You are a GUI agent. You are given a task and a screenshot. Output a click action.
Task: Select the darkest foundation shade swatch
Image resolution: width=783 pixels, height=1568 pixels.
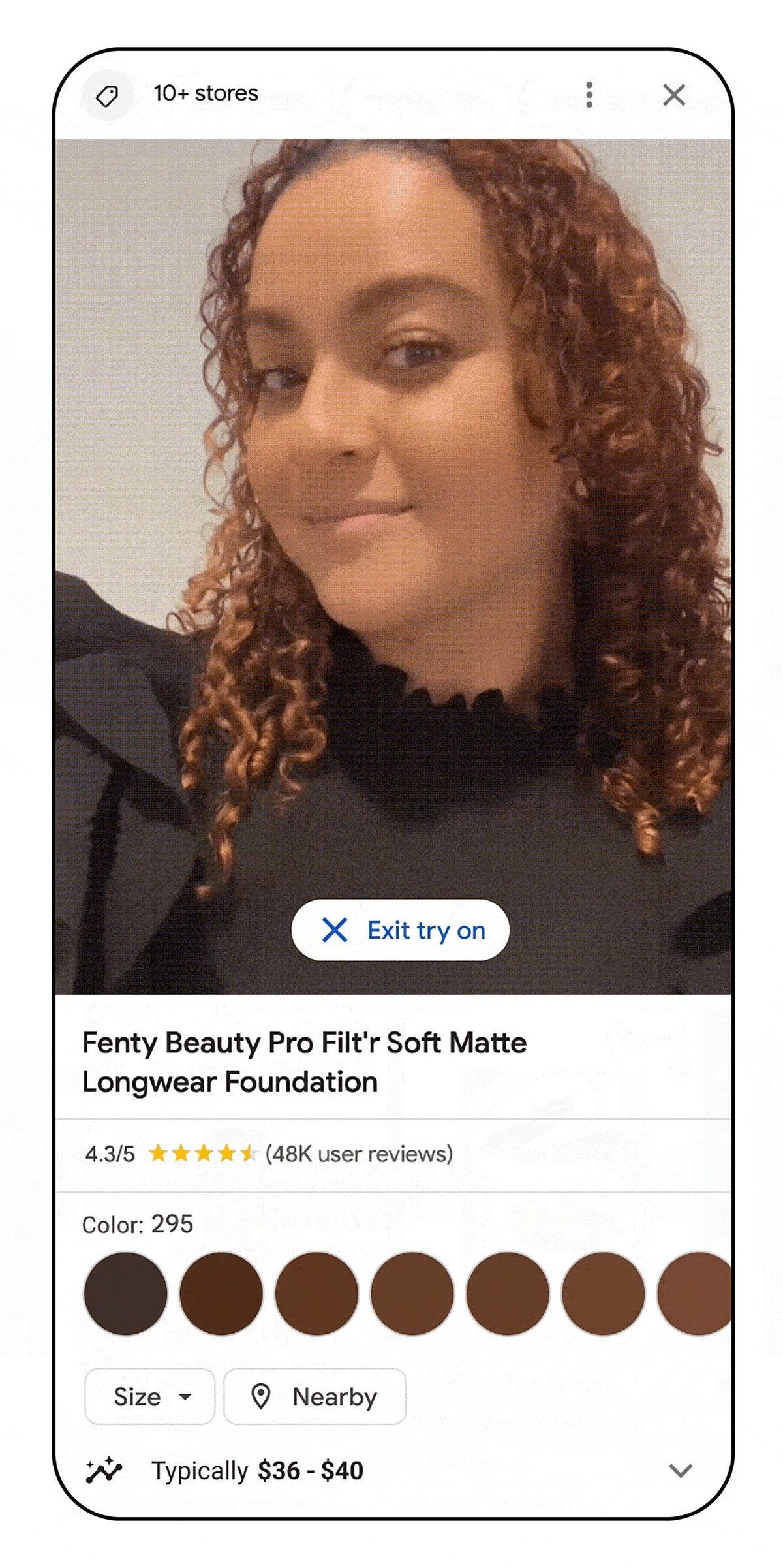click(x=125, y=1294)
